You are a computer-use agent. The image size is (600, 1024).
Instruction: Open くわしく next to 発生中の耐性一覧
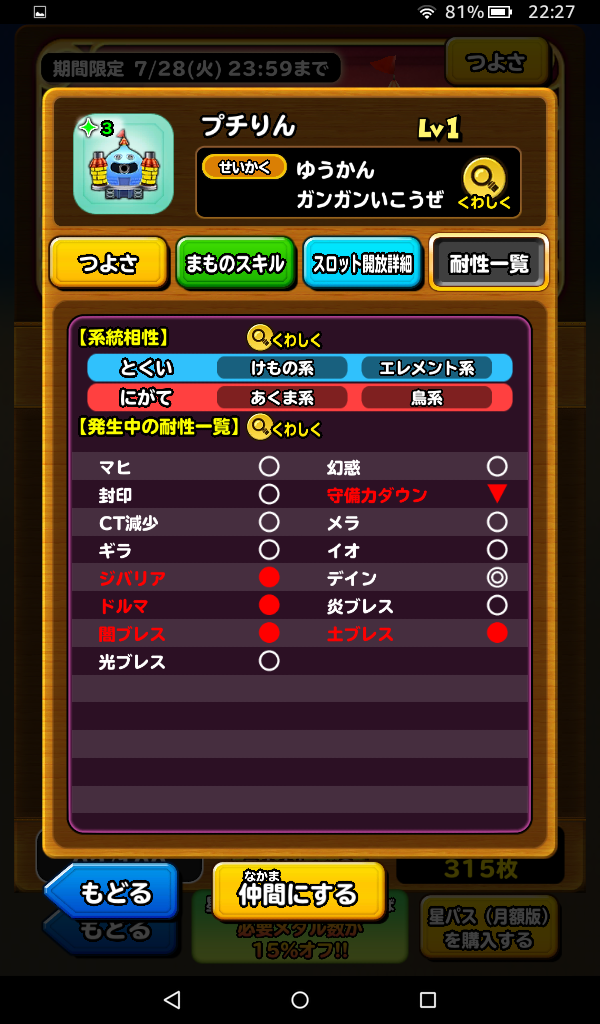point(284,428)
